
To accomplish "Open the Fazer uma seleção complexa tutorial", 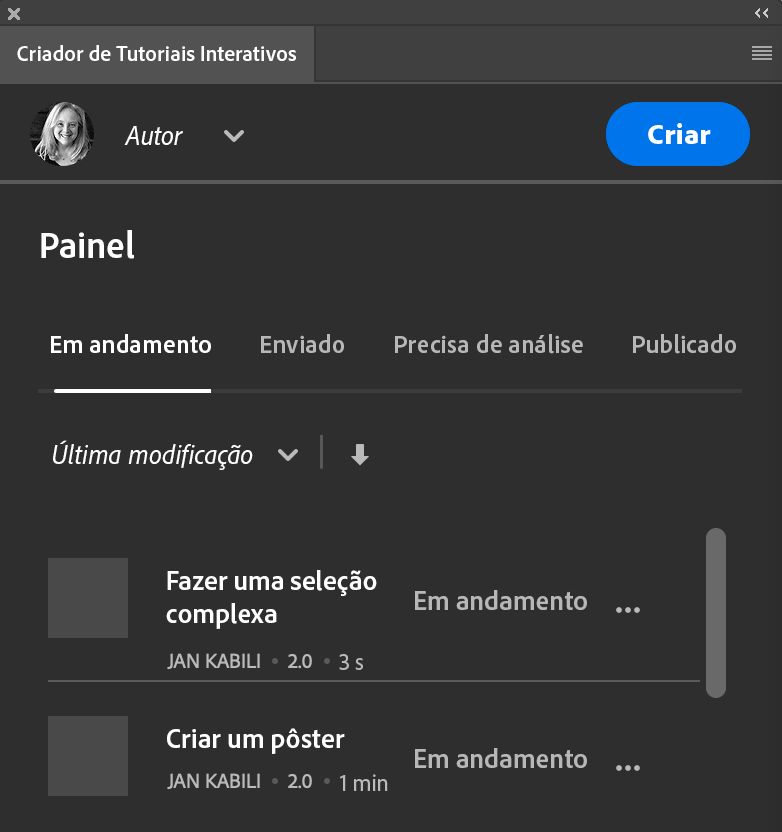I will (x=271, y=597).
